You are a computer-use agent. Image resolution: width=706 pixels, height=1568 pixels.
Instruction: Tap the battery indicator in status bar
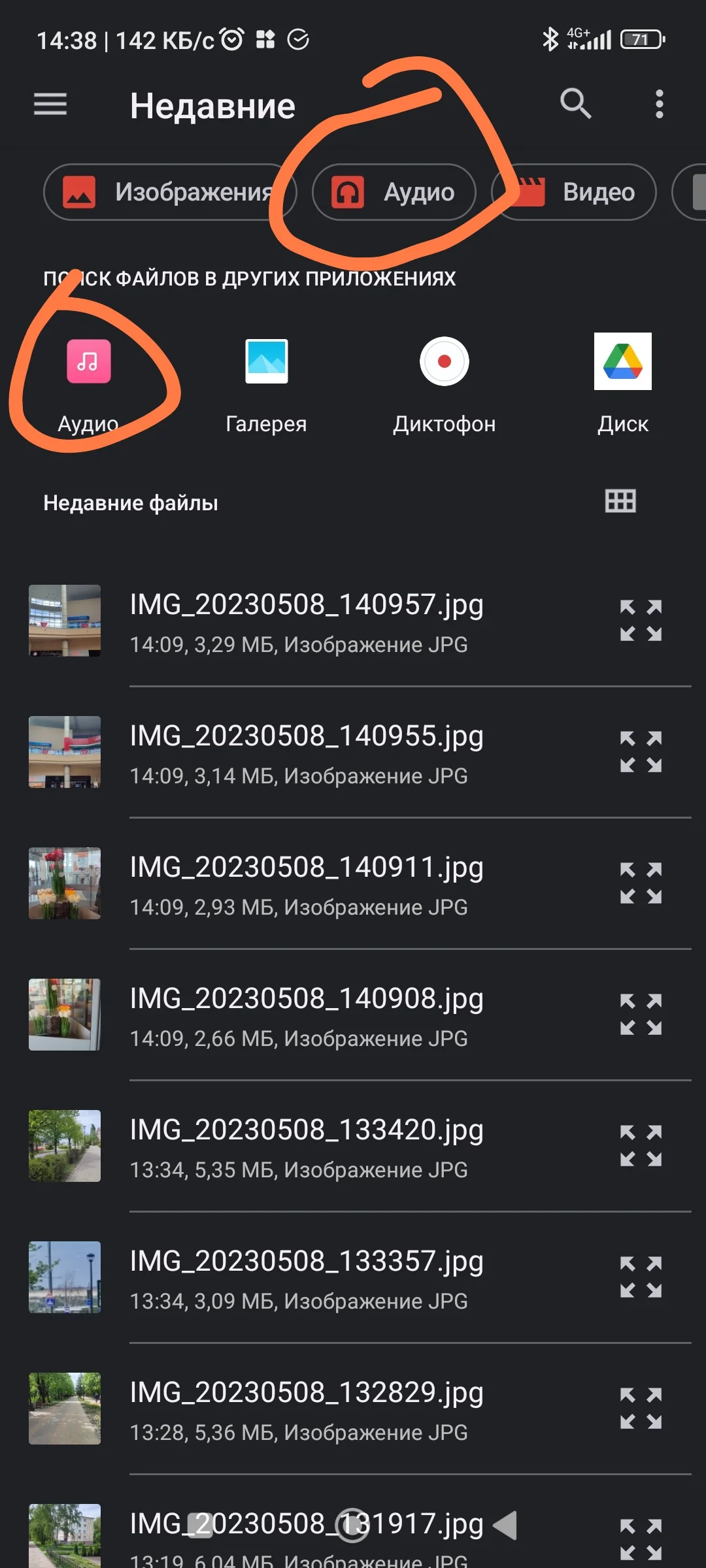coord(641,39)
